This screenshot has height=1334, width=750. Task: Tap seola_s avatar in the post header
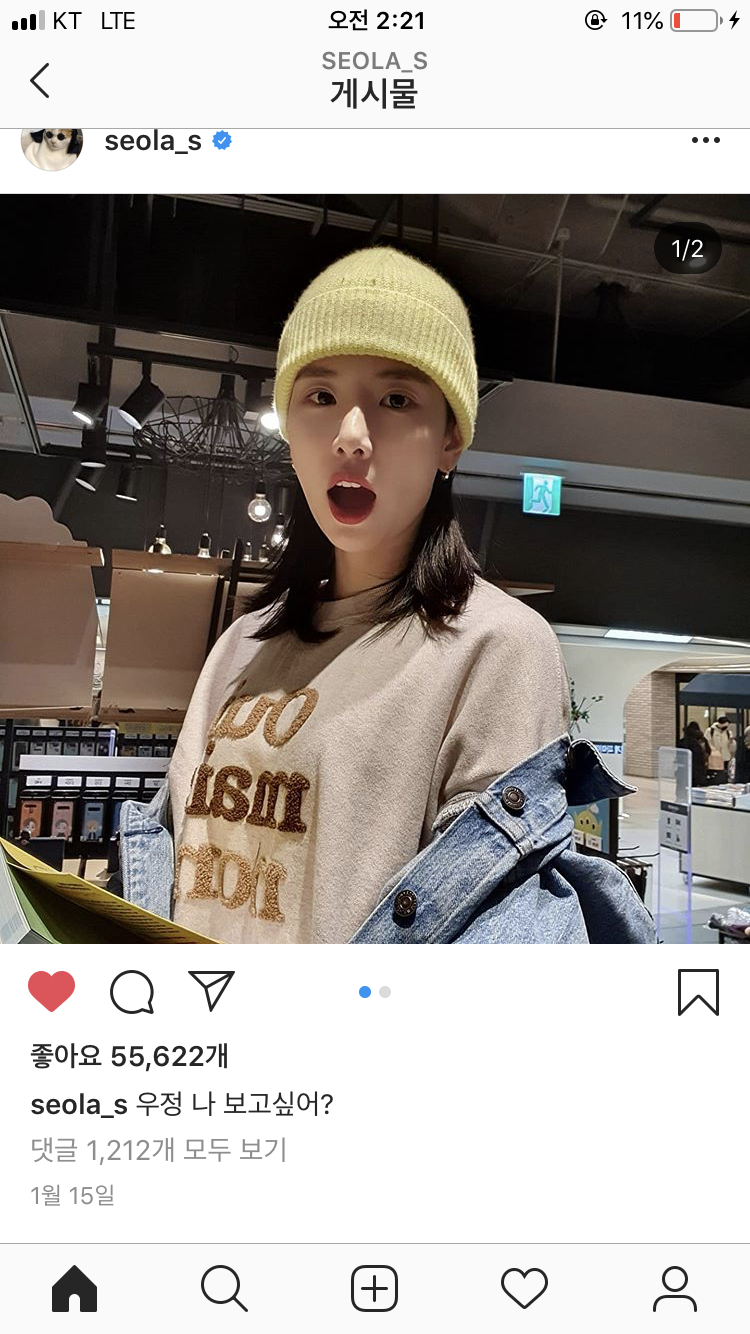pyautogui.click(x=52, y=146)
